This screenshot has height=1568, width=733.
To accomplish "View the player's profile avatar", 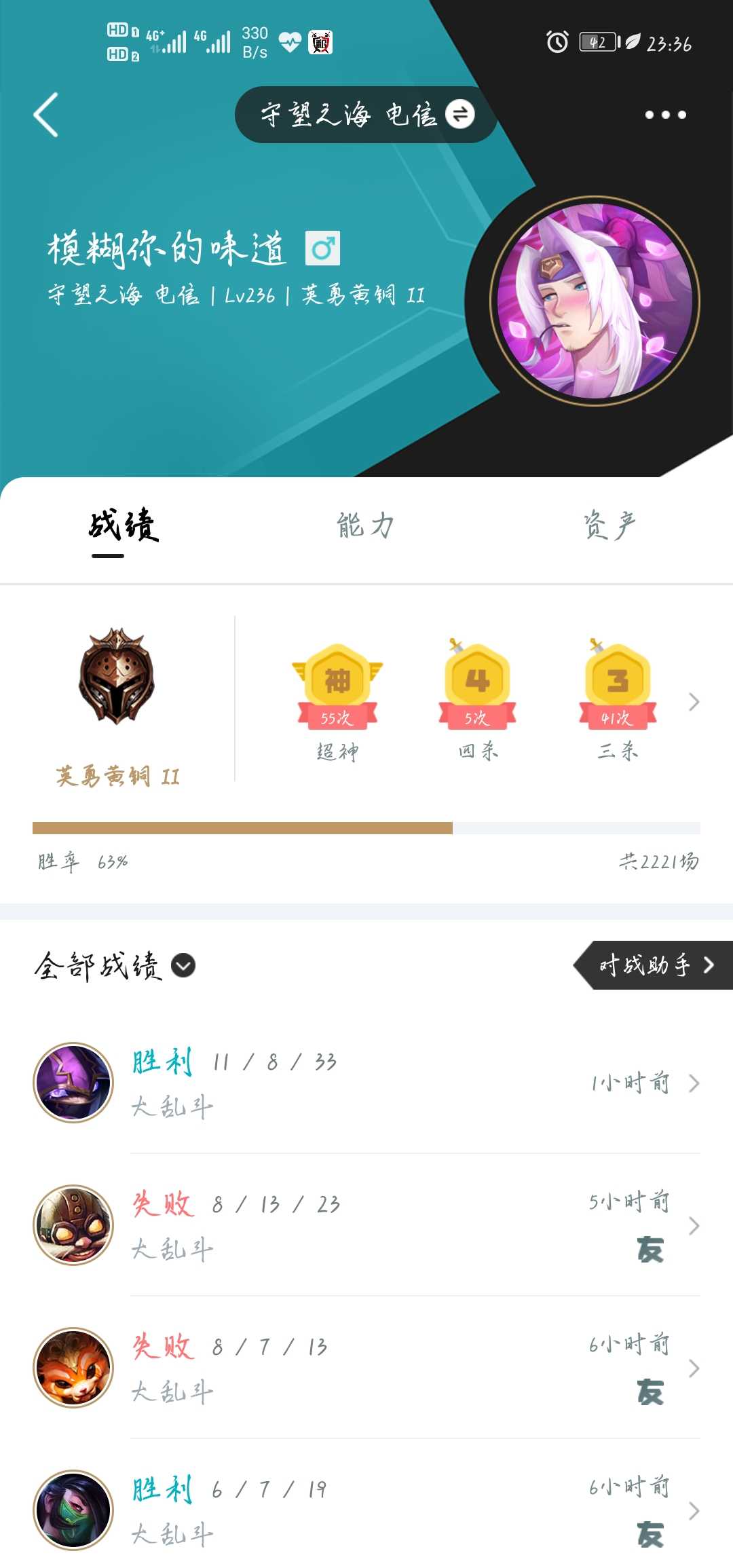I will pos(595,301).
